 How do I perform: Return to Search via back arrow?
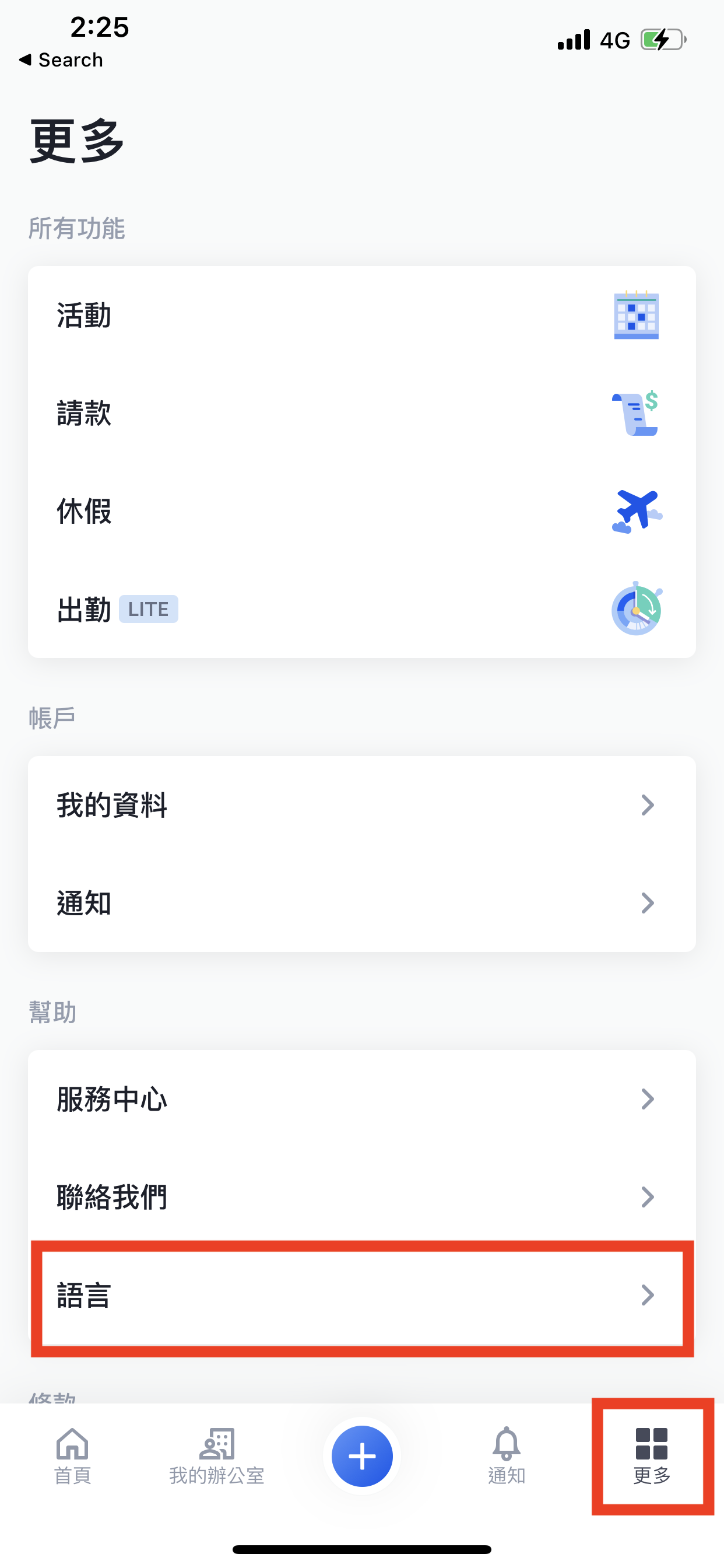click(61, 60)
